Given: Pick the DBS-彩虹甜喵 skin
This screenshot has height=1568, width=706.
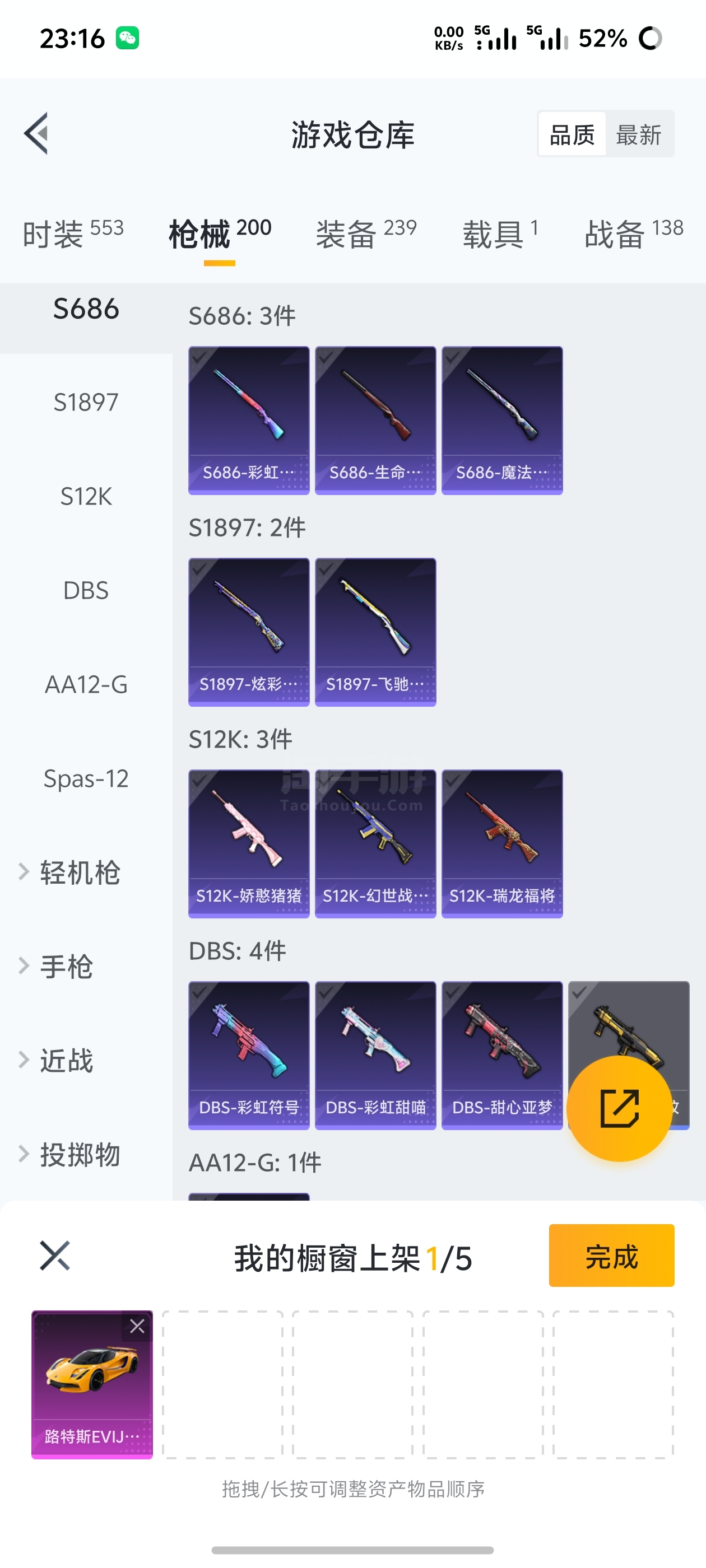Looking at the screenshot, I should pyautogui.click(x=375, y=1055).
